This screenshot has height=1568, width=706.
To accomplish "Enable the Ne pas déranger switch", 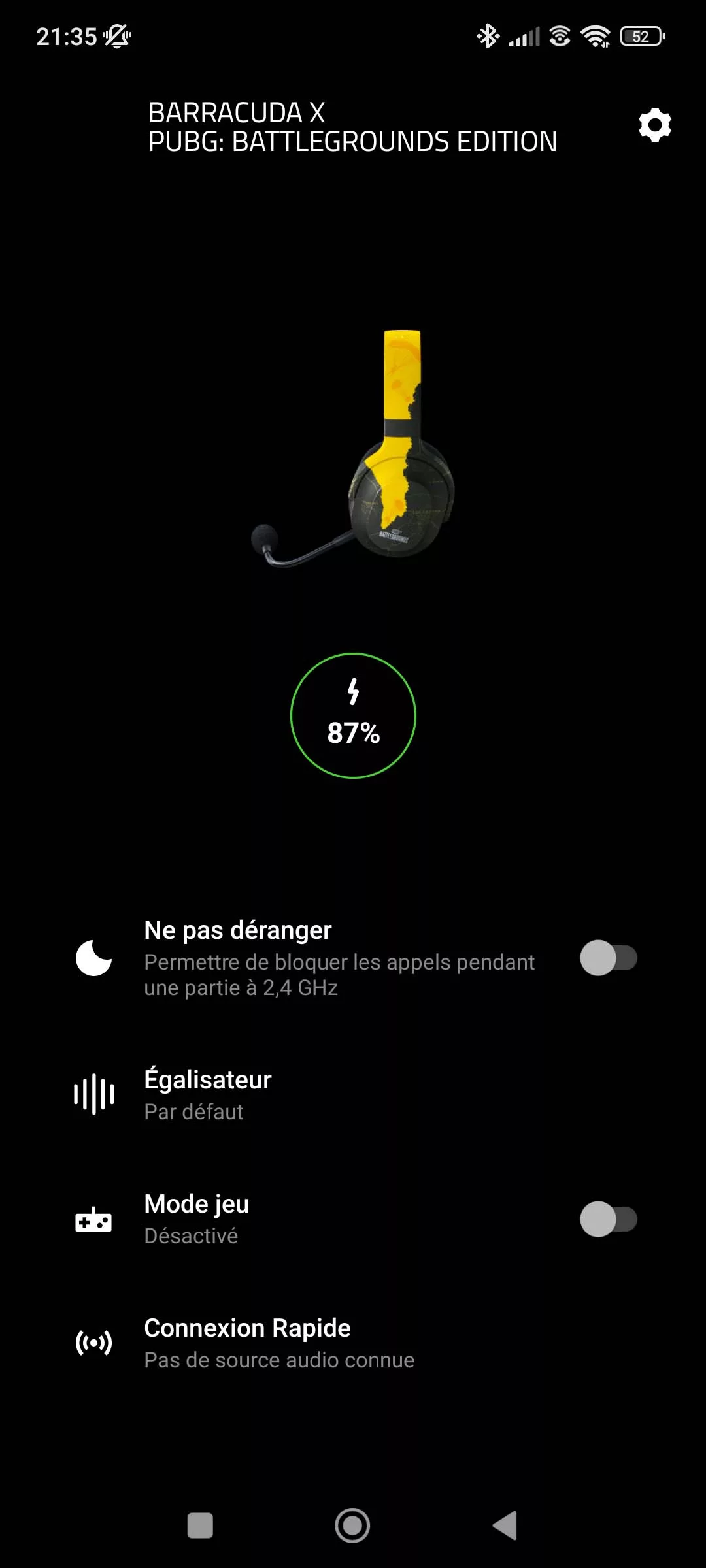I will pos(609,957).
